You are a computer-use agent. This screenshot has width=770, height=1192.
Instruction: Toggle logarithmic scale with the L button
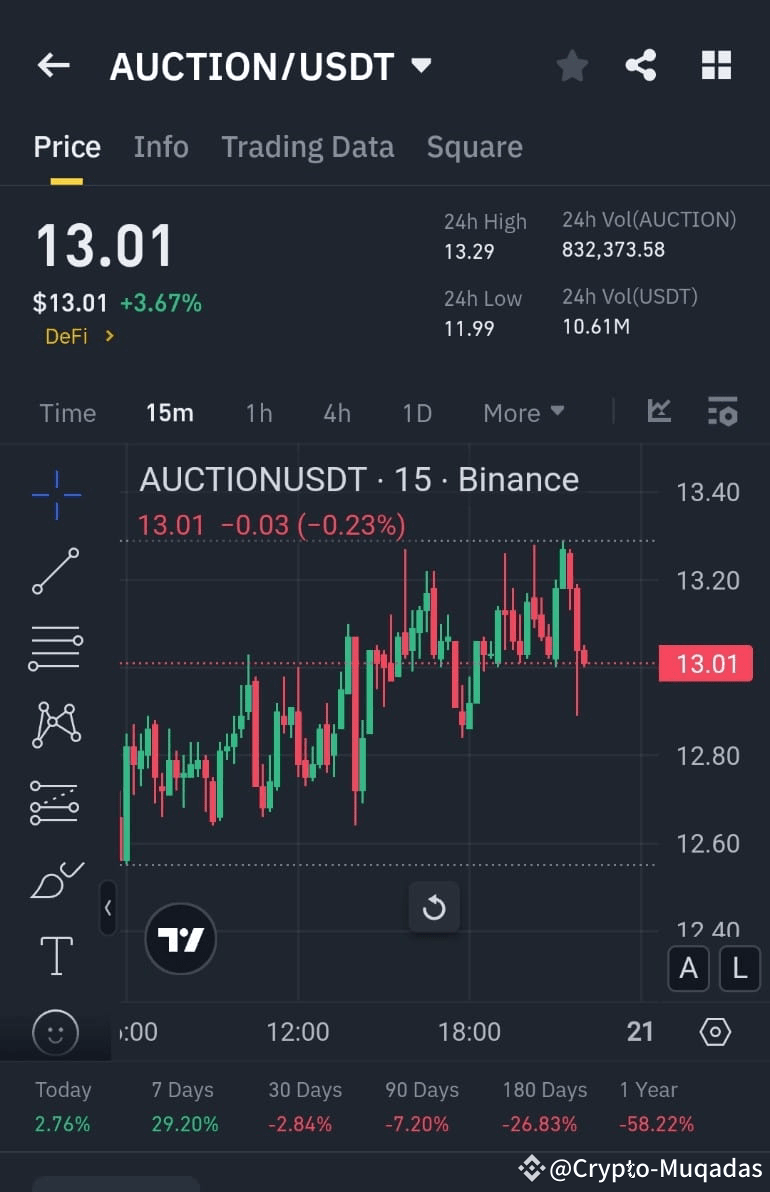(740, 968)
